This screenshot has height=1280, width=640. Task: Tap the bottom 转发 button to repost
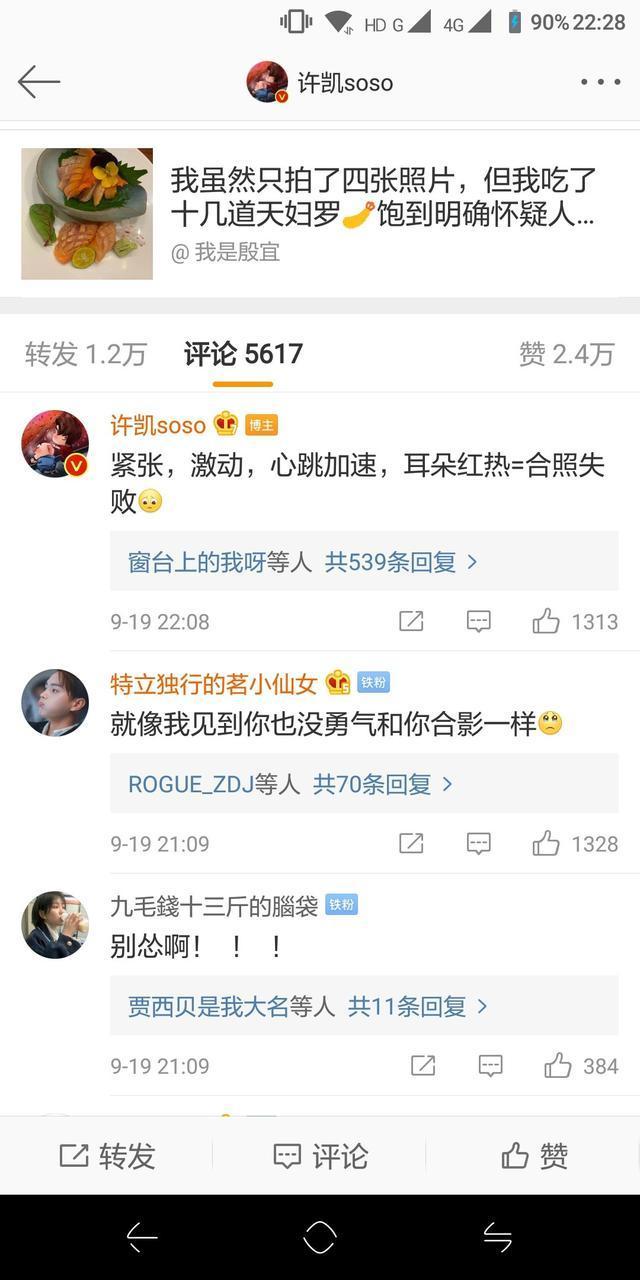(107, 1157)
